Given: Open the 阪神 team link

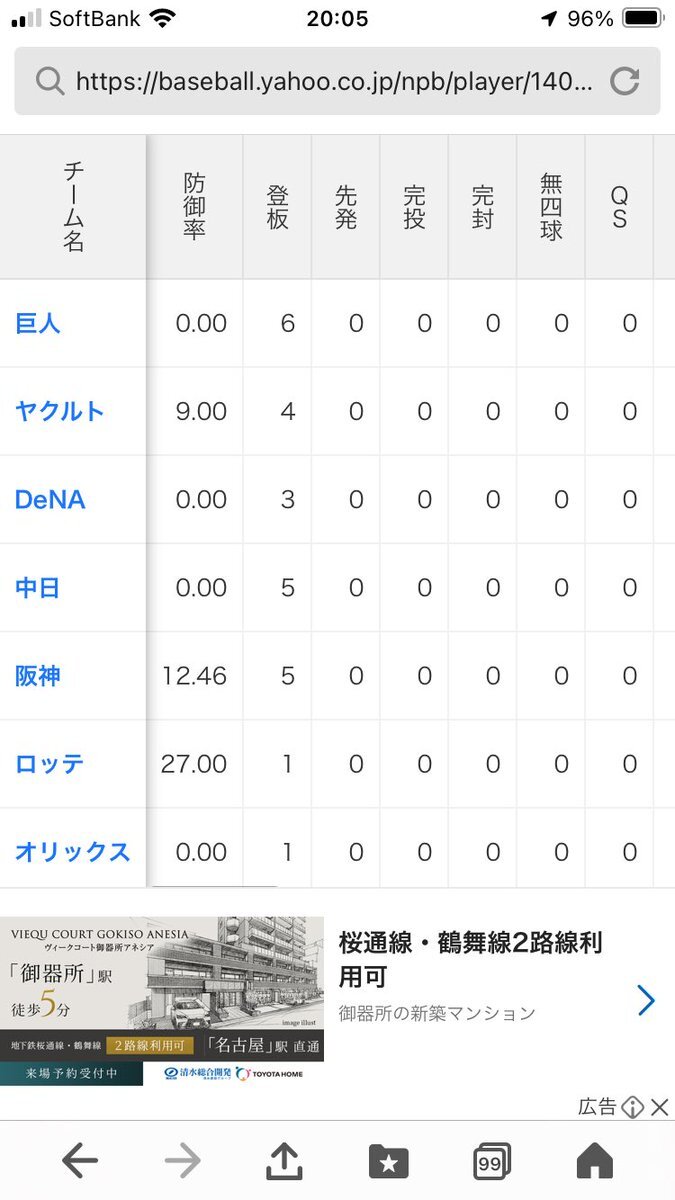Looking at the screenshot, I should (x=38, y=675).
